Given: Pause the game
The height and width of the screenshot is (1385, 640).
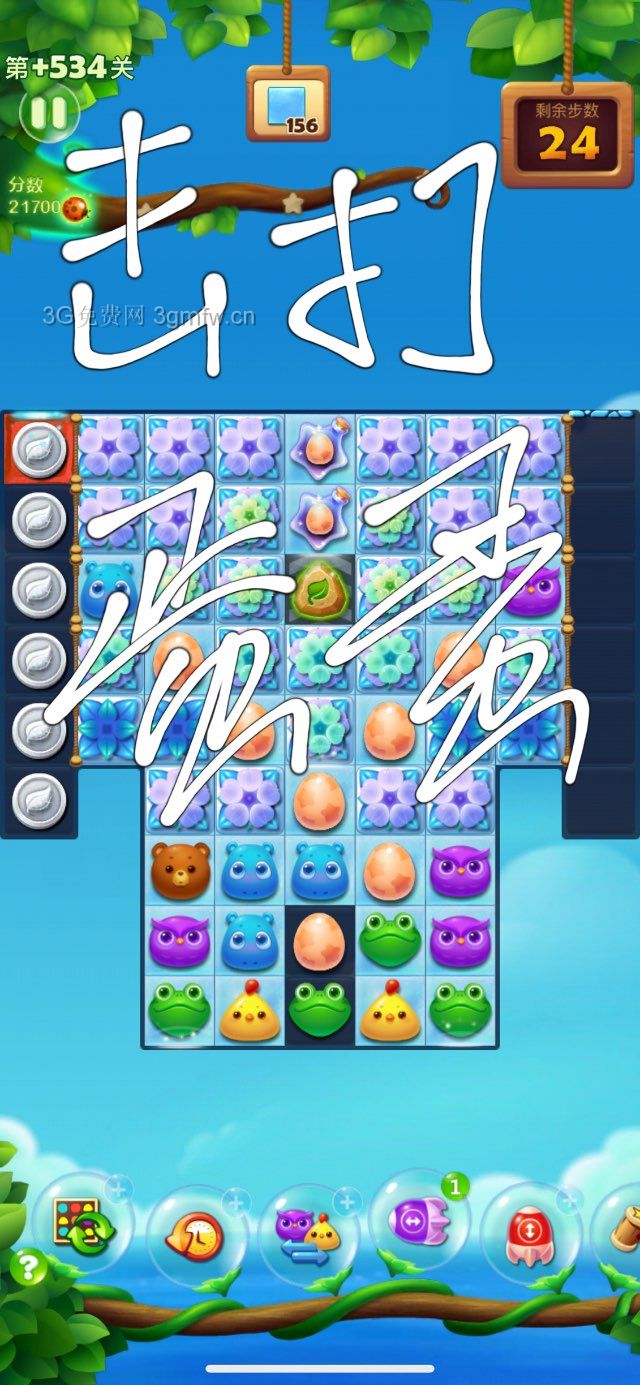Looking at the screenshot, I should point(48,112).
